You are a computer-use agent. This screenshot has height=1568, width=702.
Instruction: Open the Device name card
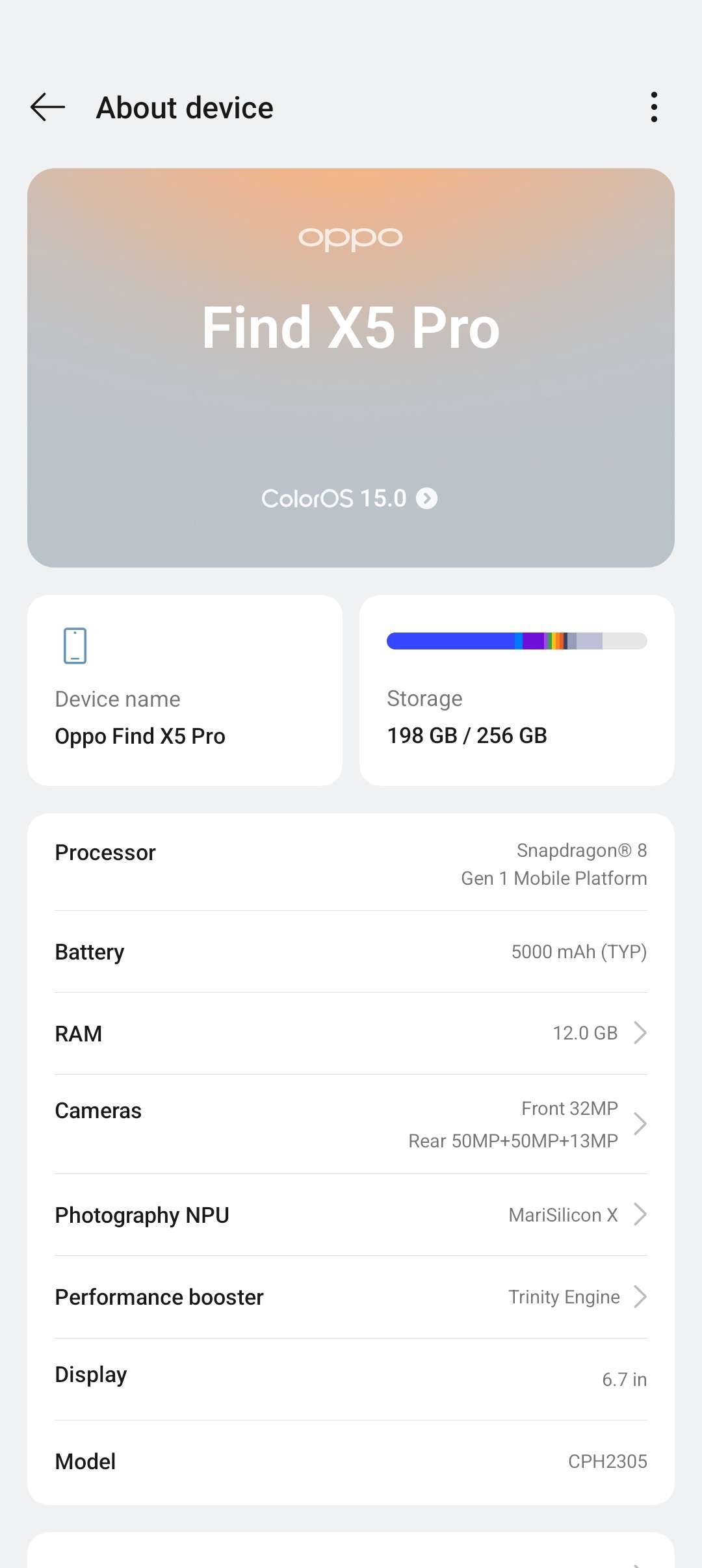point(185,690)
